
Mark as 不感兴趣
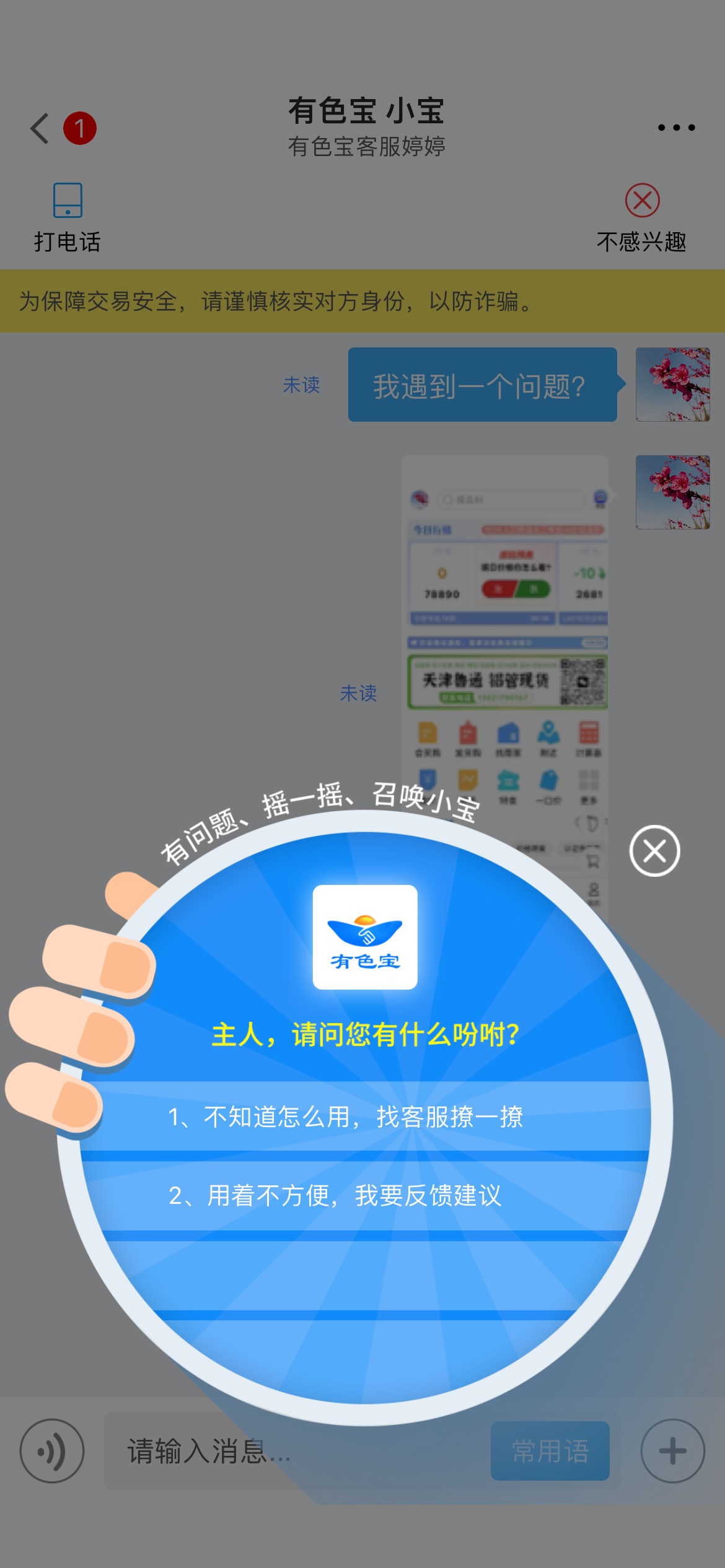point(642,218)
